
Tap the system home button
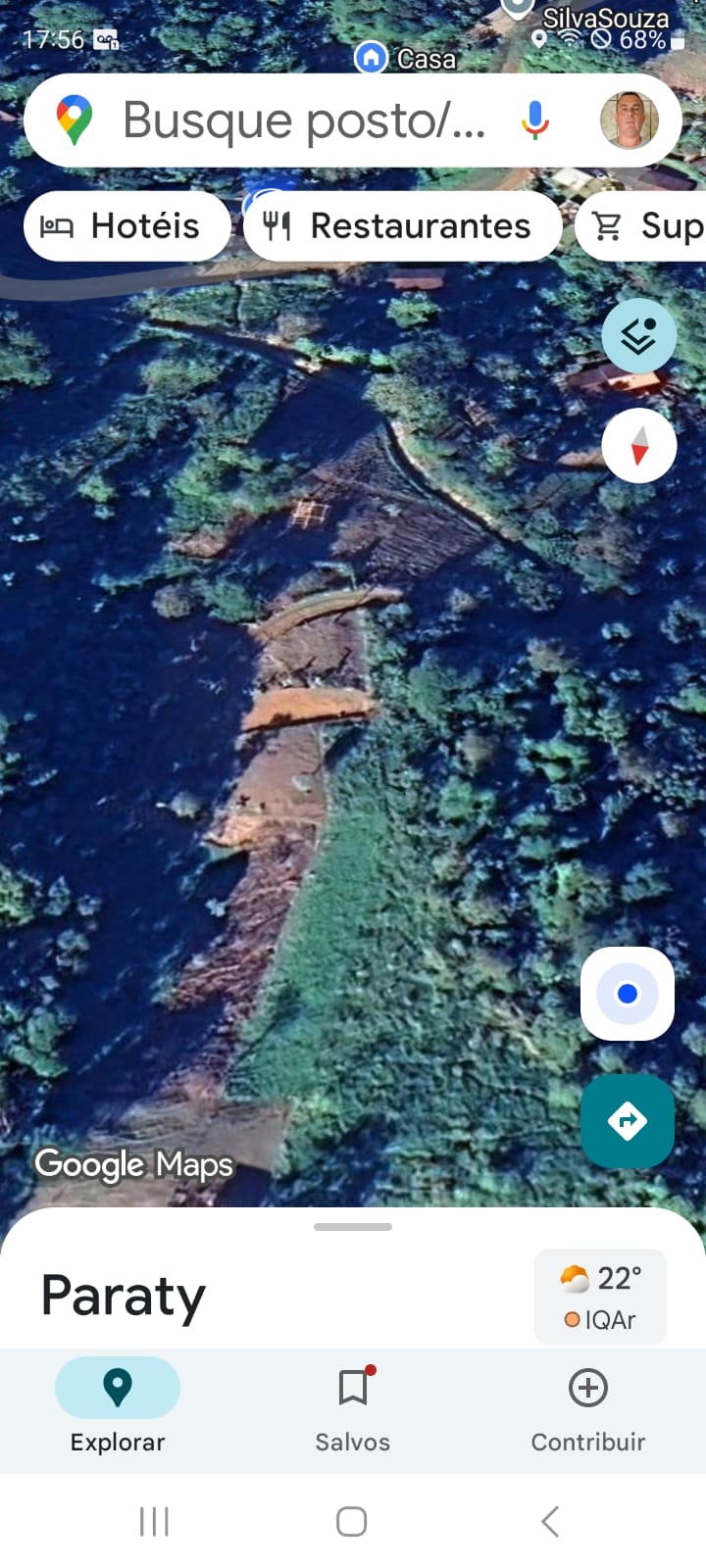pos(352,1521)
